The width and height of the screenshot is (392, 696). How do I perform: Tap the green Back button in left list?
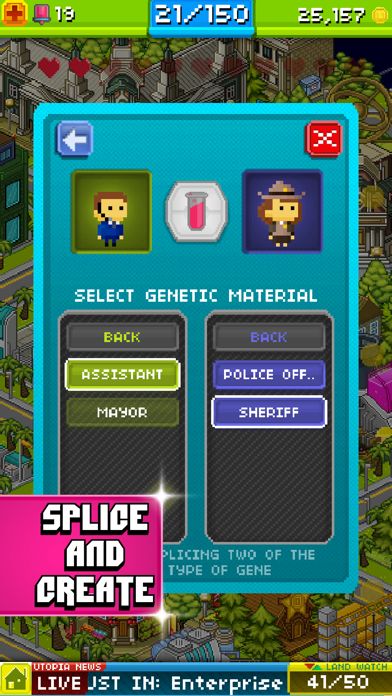pos(123,337)
